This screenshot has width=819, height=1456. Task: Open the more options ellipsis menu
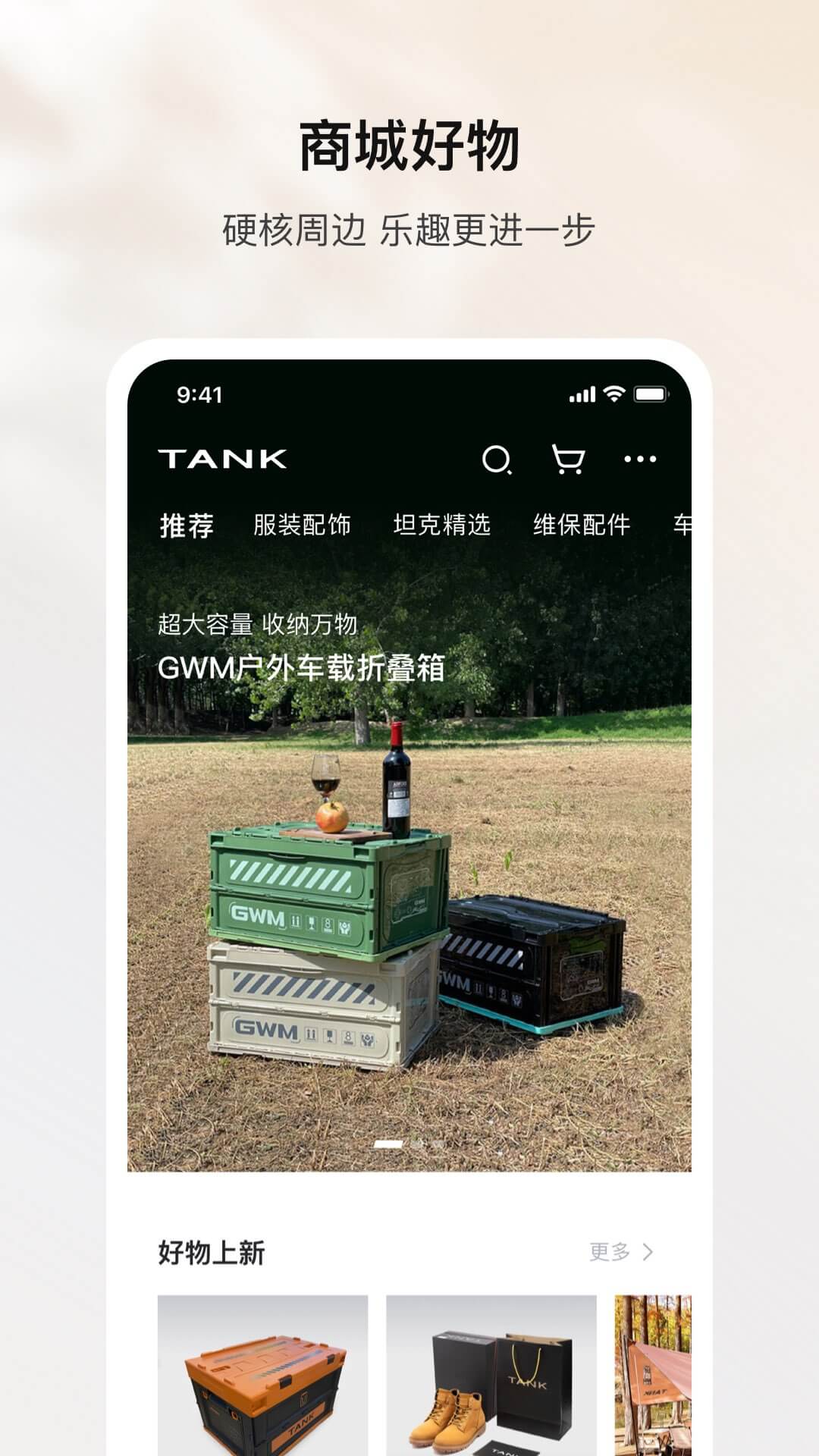639,460
